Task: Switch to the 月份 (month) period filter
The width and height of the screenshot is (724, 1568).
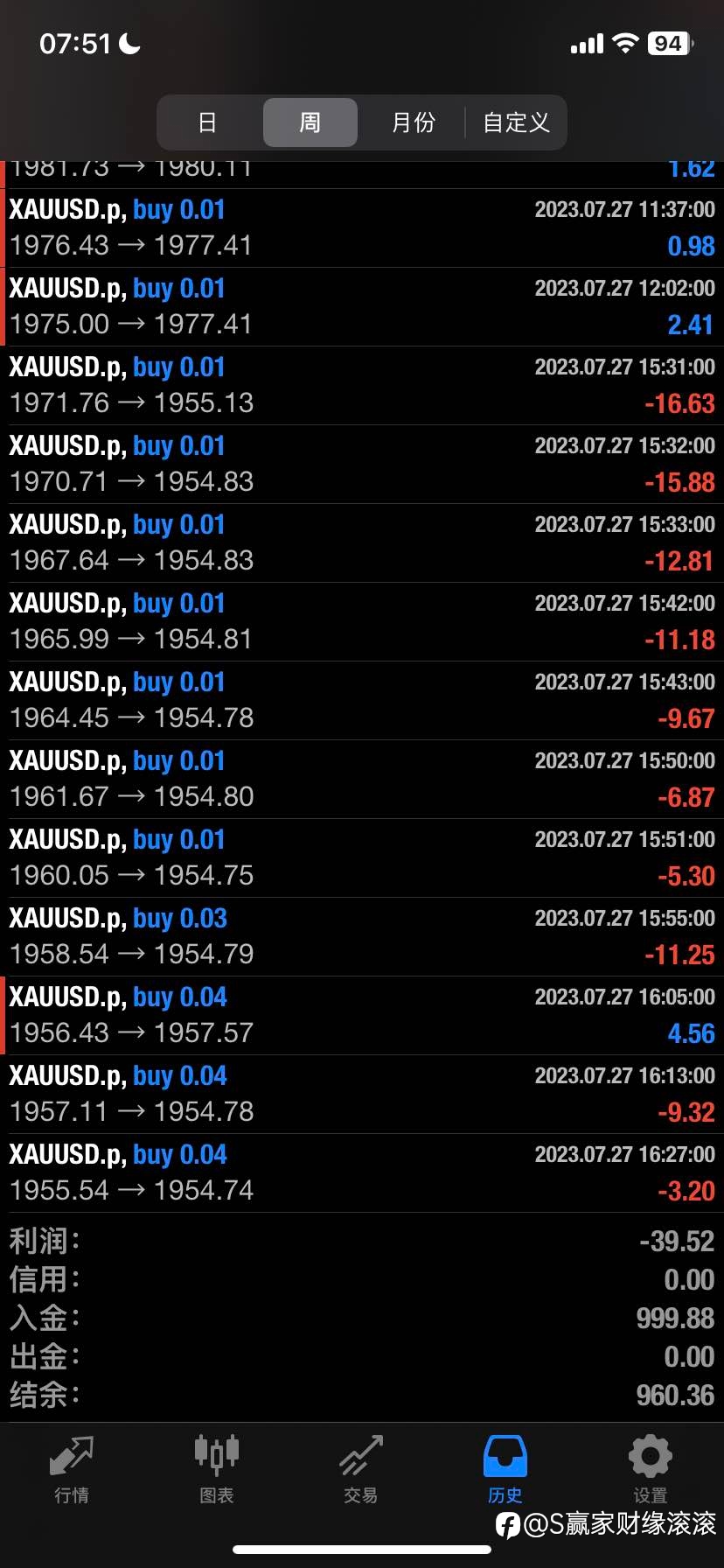Action: tap(413, 122)
